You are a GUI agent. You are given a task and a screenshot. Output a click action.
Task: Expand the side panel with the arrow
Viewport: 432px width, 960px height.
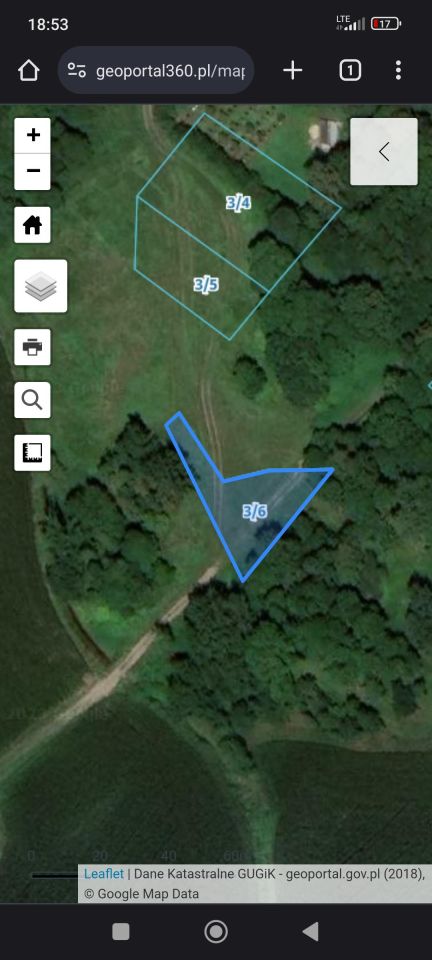click(x=384, y=152)
